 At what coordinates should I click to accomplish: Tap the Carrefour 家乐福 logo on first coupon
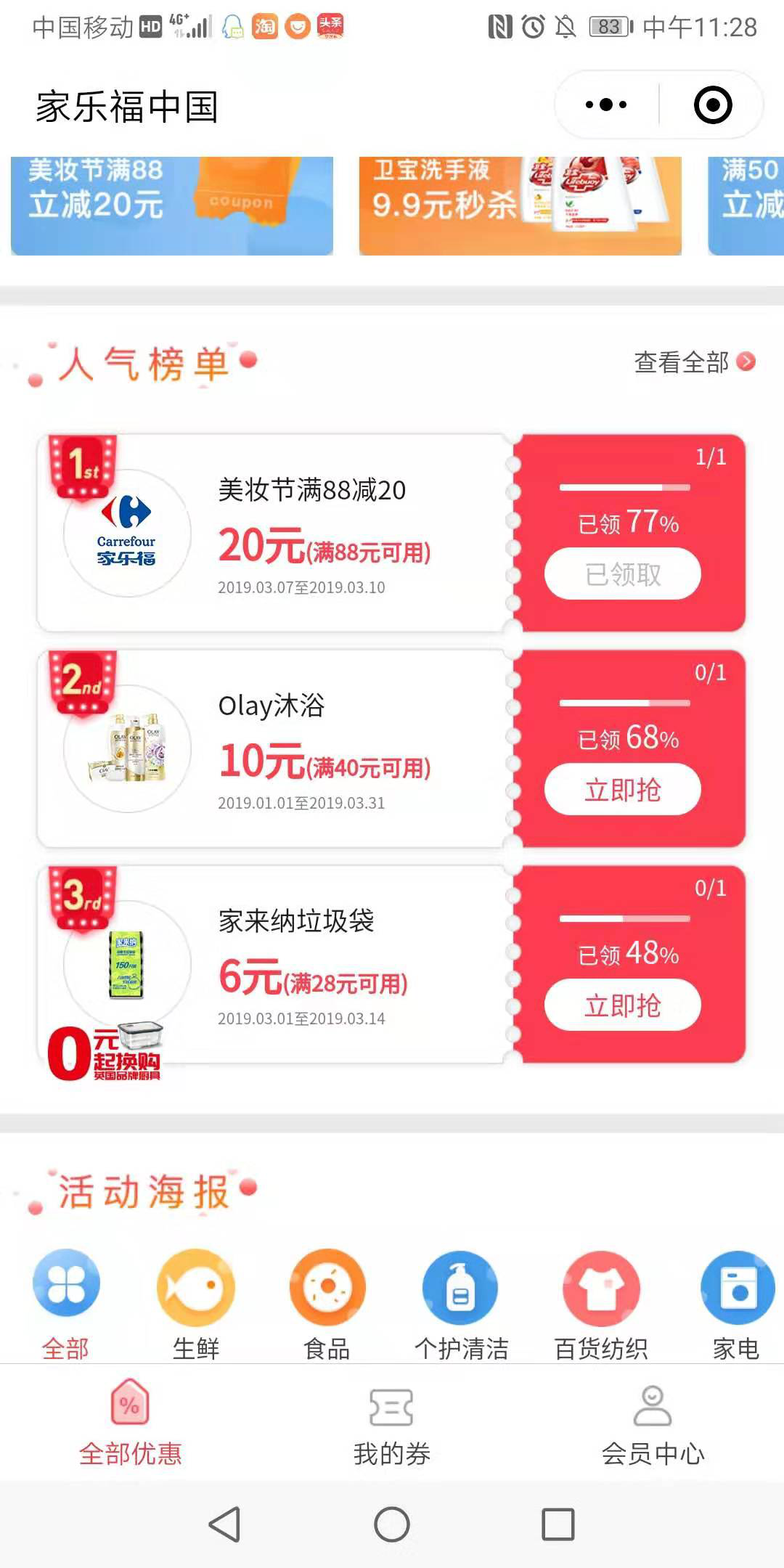(126, 535)
